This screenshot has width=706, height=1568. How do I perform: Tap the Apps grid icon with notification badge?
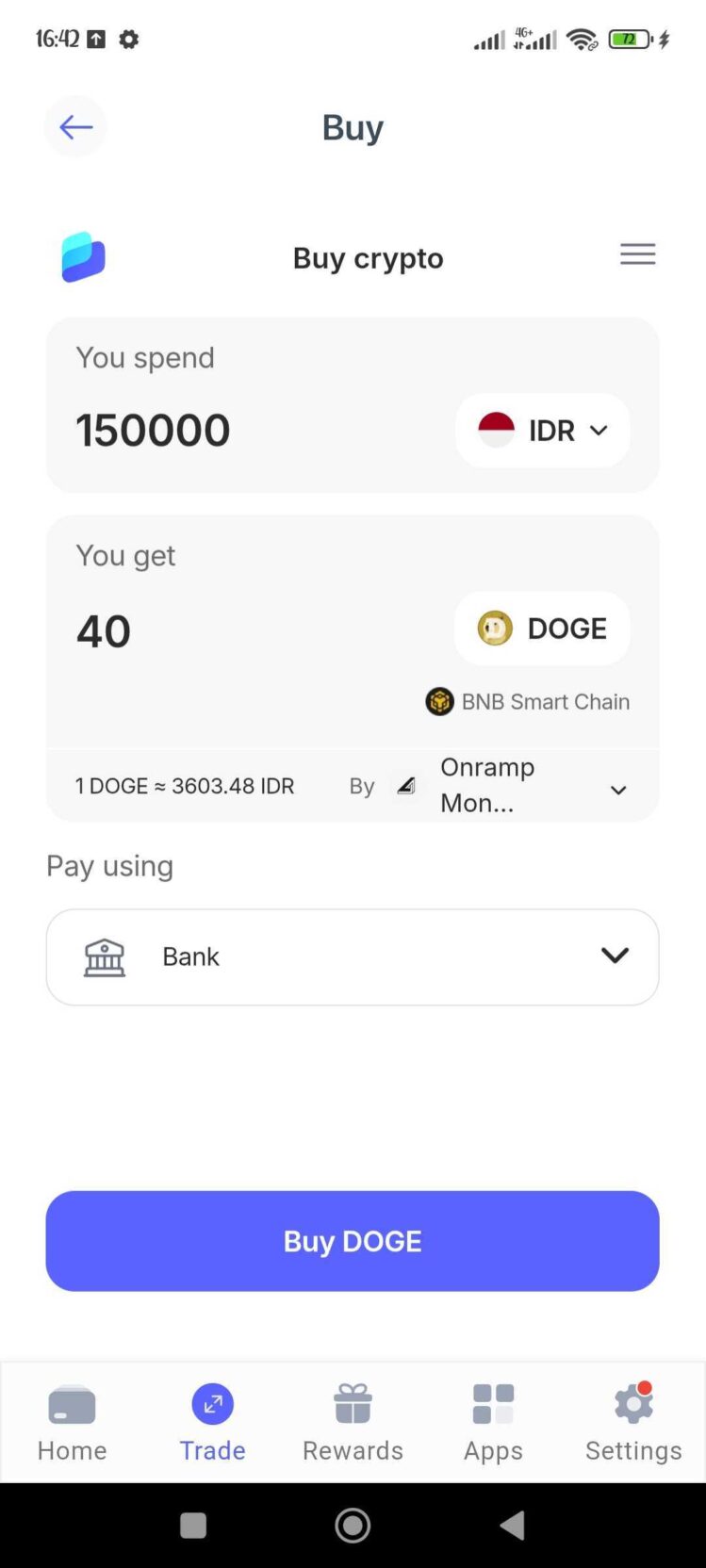pos(493,1404)
